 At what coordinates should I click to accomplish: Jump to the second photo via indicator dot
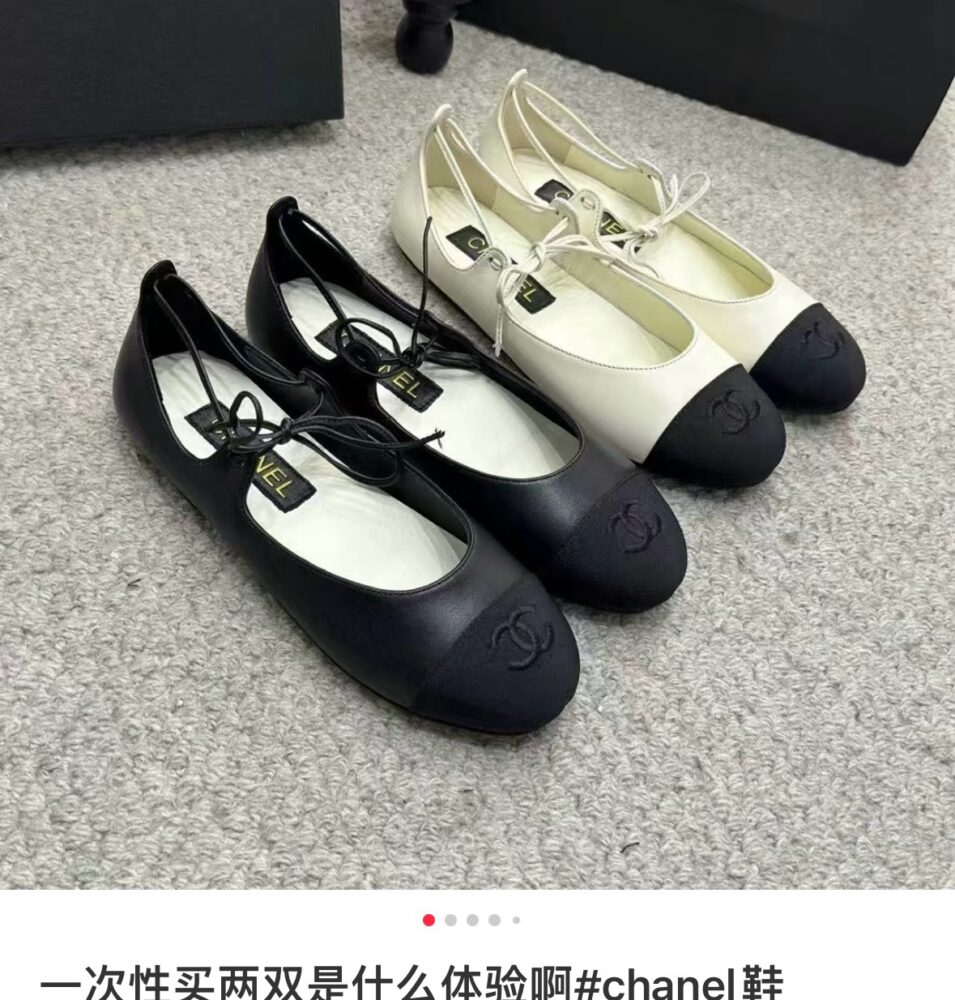451,920
